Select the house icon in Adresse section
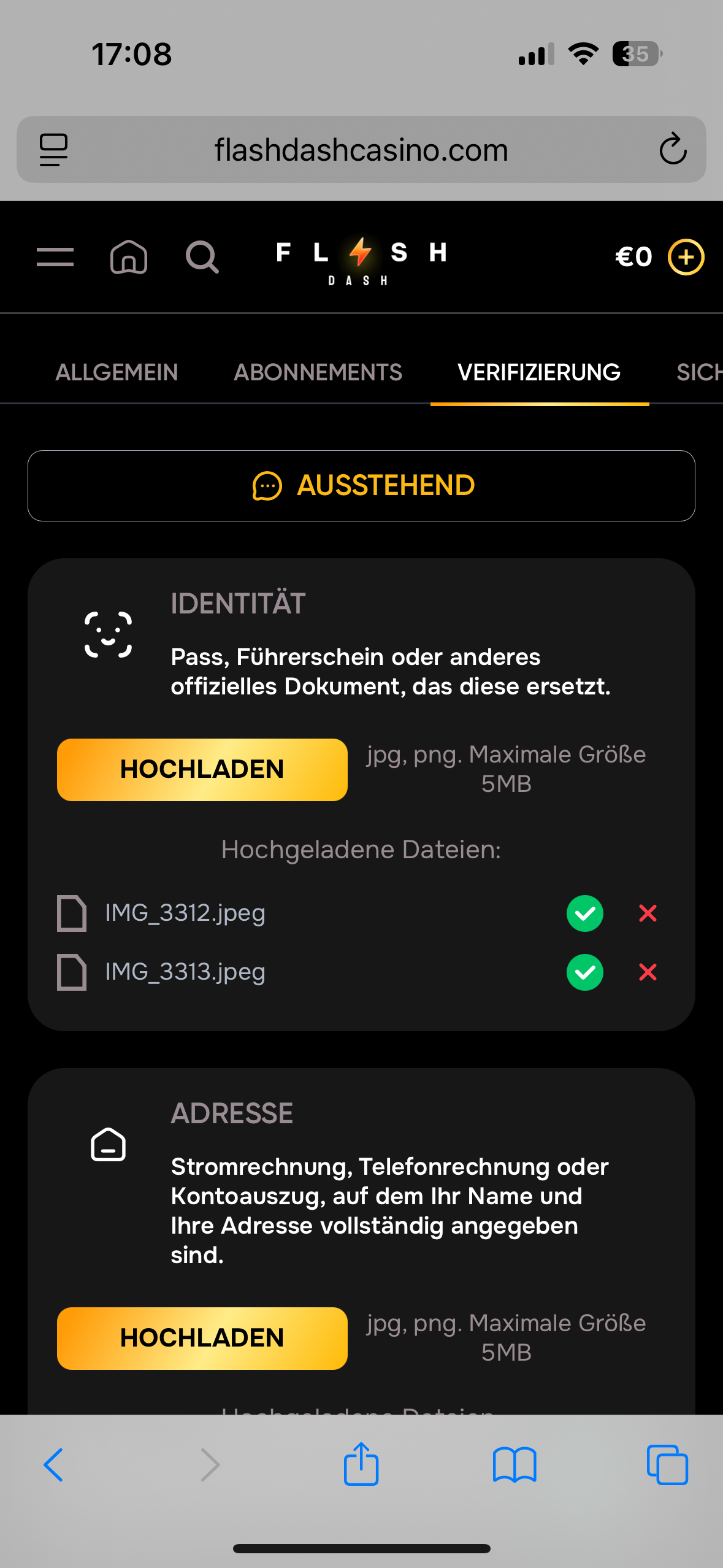 pyautogui.click(x=108, y=1142)
